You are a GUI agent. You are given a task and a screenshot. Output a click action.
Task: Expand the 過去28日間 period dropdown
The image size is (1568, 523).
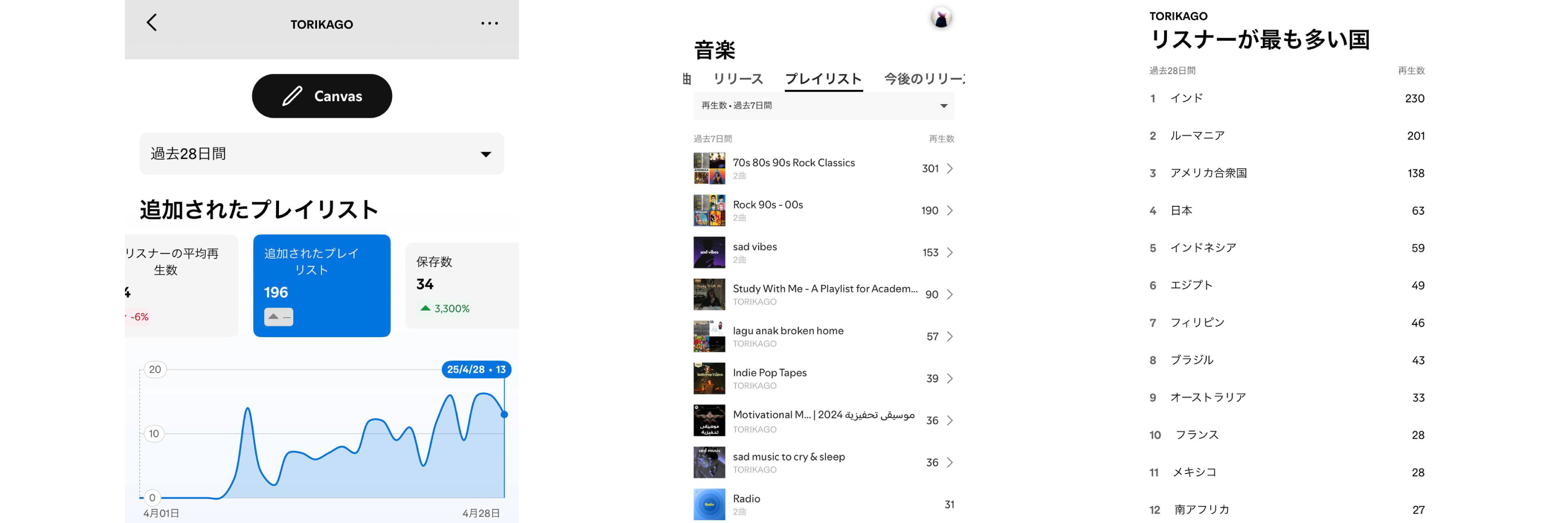[321, 154]
